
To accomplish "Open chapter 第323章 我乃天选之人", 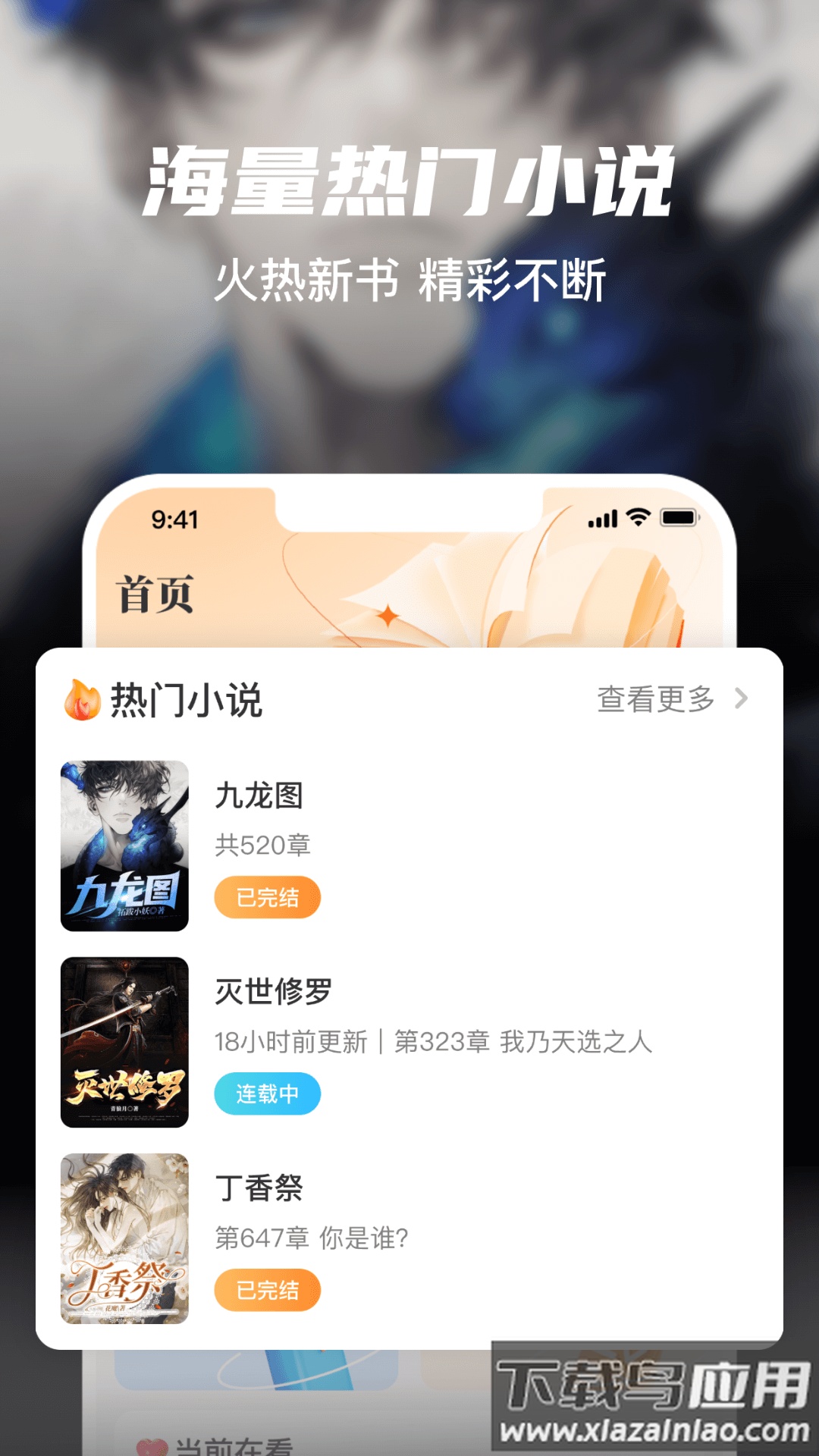I will [x=523, y=1042].
